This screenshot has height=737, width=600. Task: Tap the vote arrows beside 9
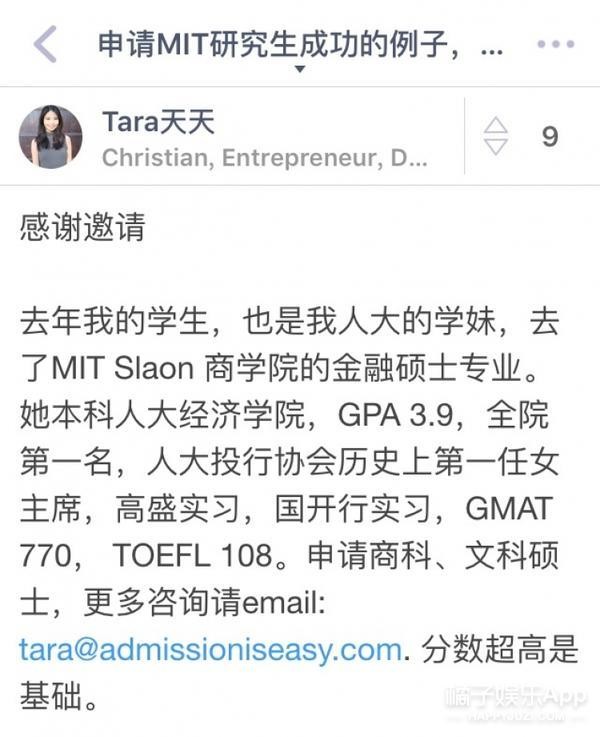point(495,137)
